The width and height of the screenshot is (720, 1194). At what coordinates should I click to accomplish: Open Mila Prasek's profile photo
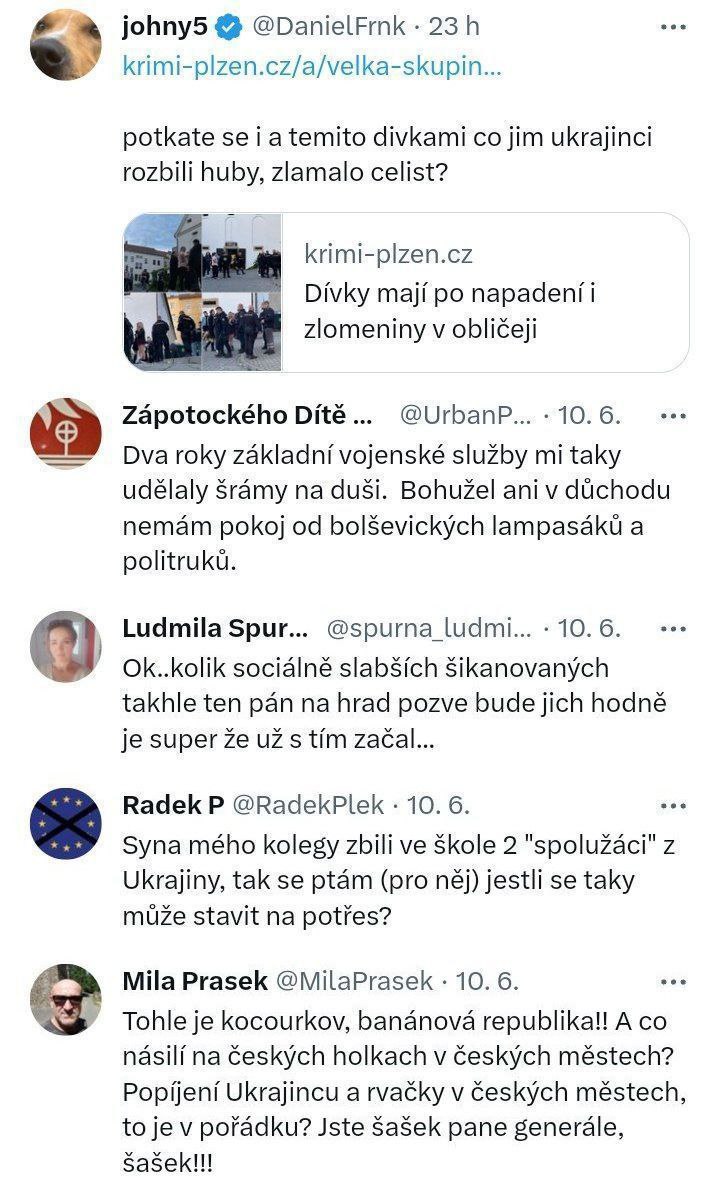[65, 1000]
